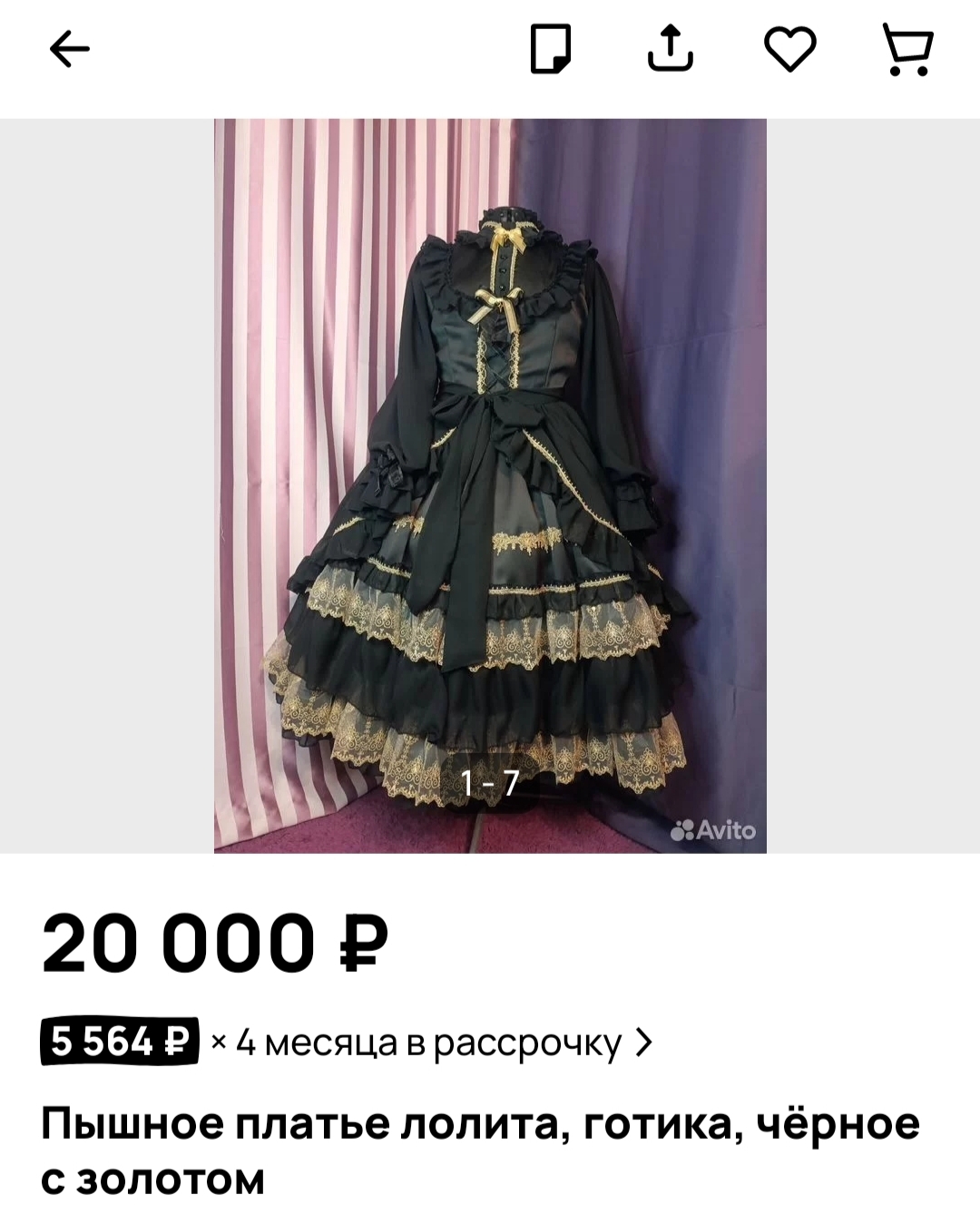Open the shopping cart

point(908,49)
